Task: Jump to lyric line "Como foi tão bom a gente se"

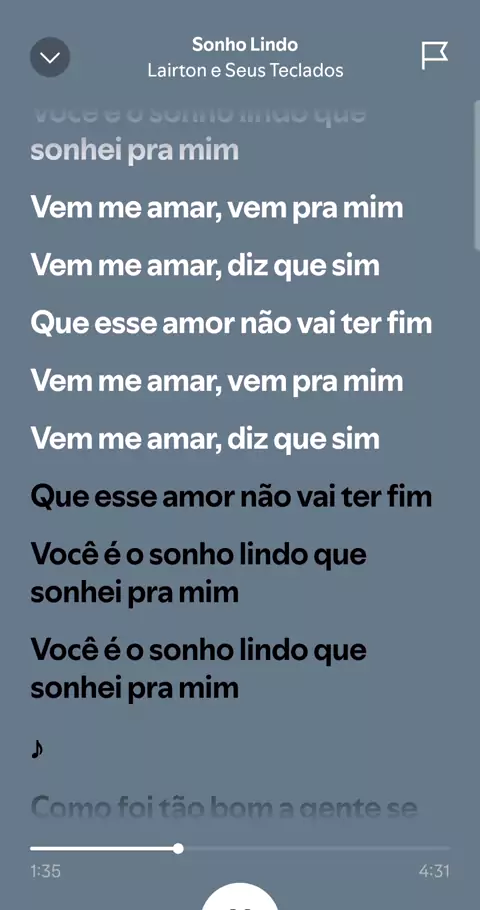Action: coord(224,807)
